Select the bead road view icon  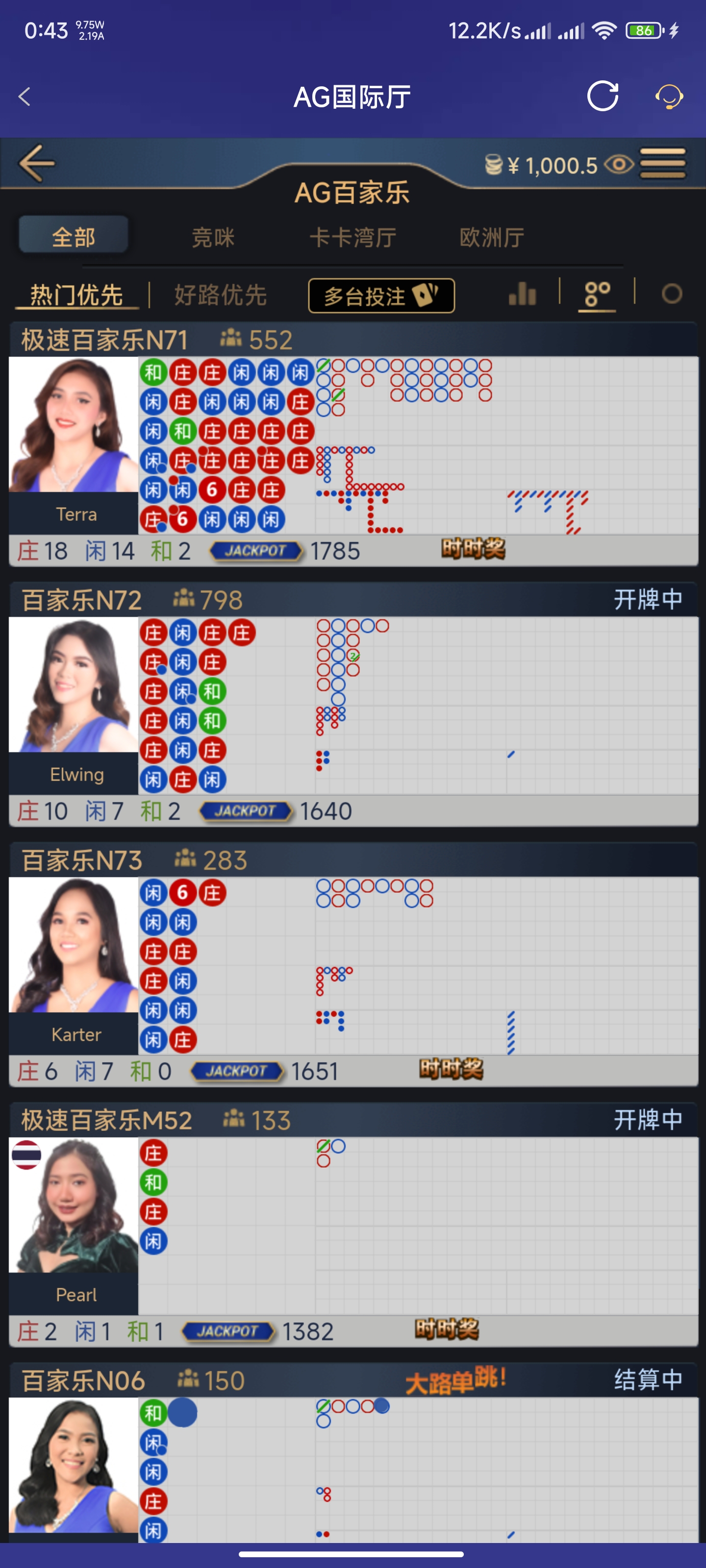597,294
